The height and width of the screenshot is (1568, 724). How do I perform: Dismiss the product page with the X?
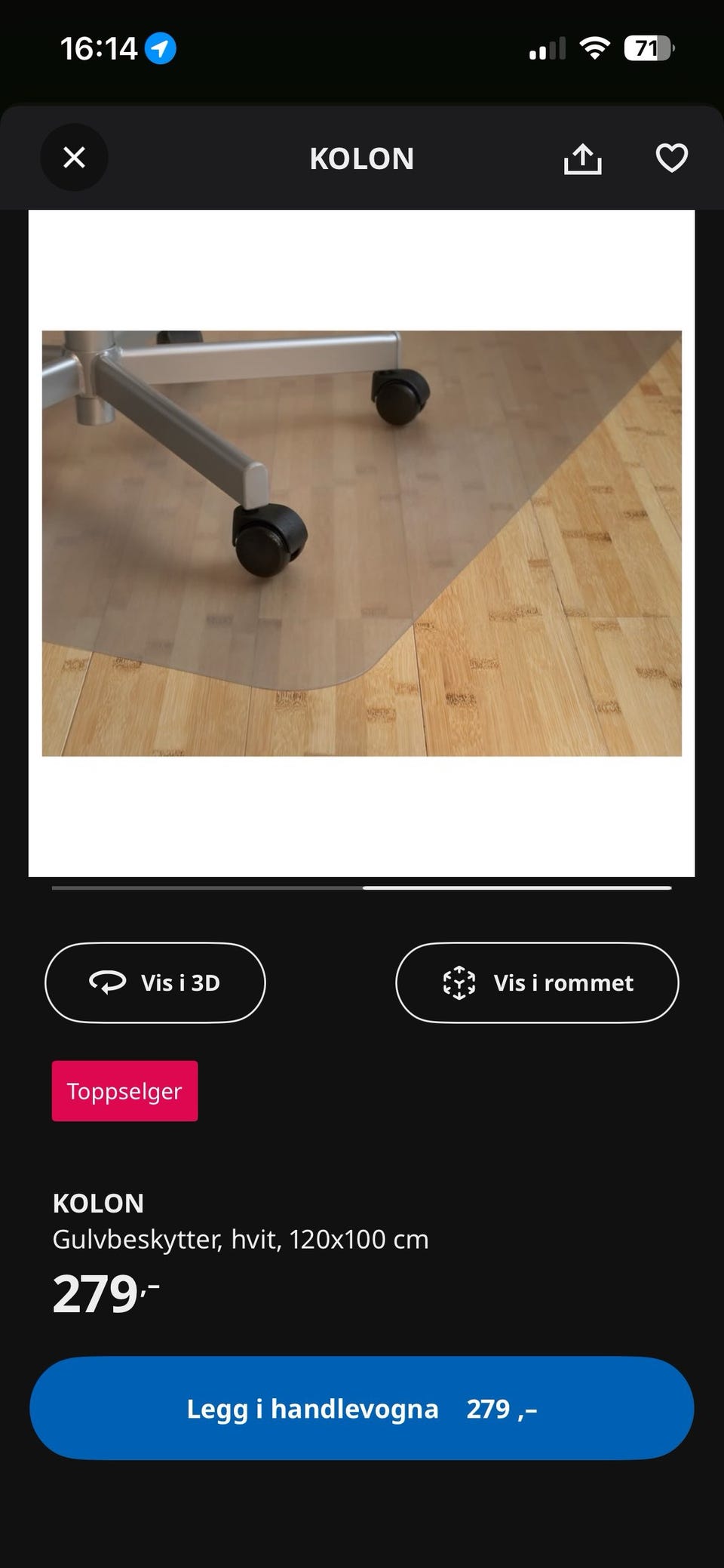(x=73, y=158)
